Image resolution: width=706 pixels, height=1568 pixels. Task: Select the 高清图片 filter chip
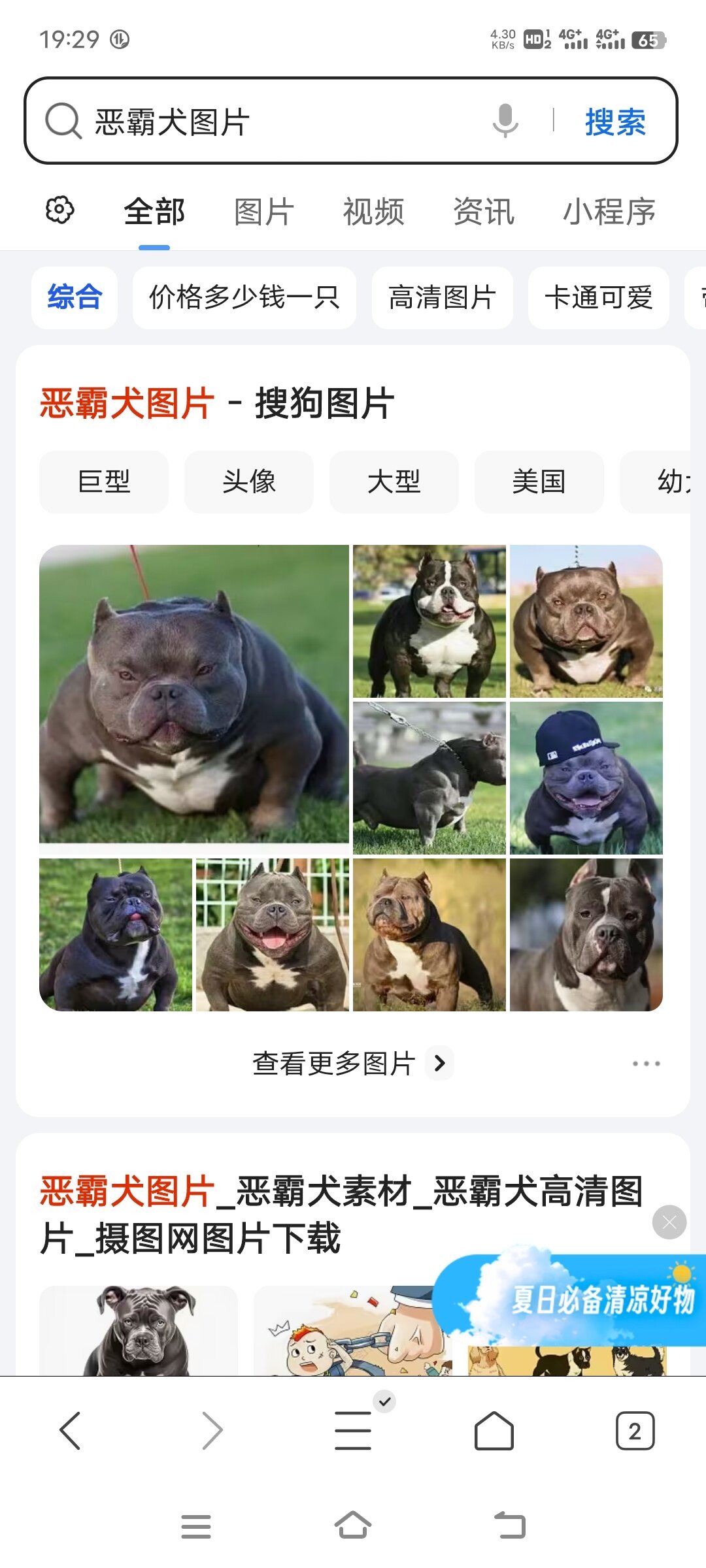442,298
